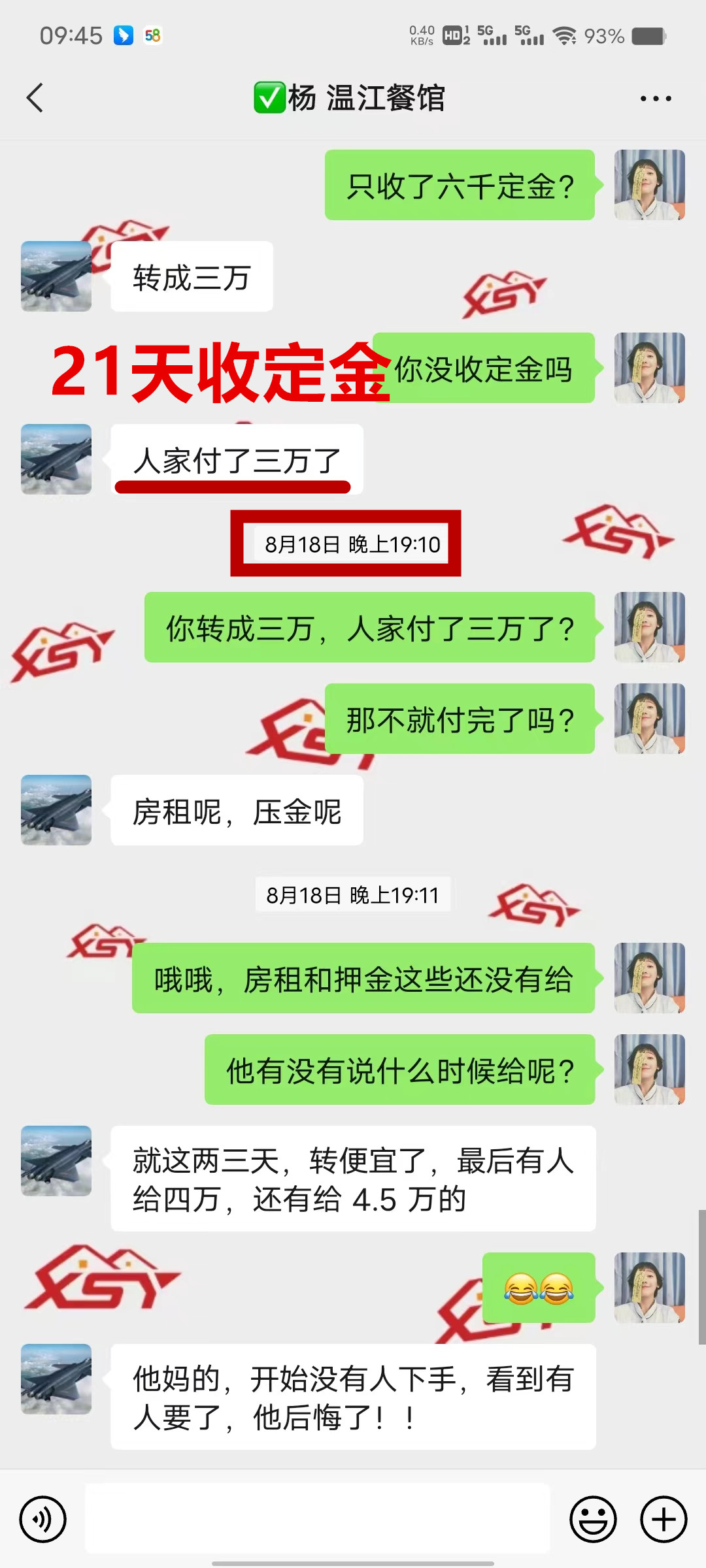This screenshot has height=1568, width=706.
Task: Open the emoji sticker panel
Action: (x=593, y=1519)
